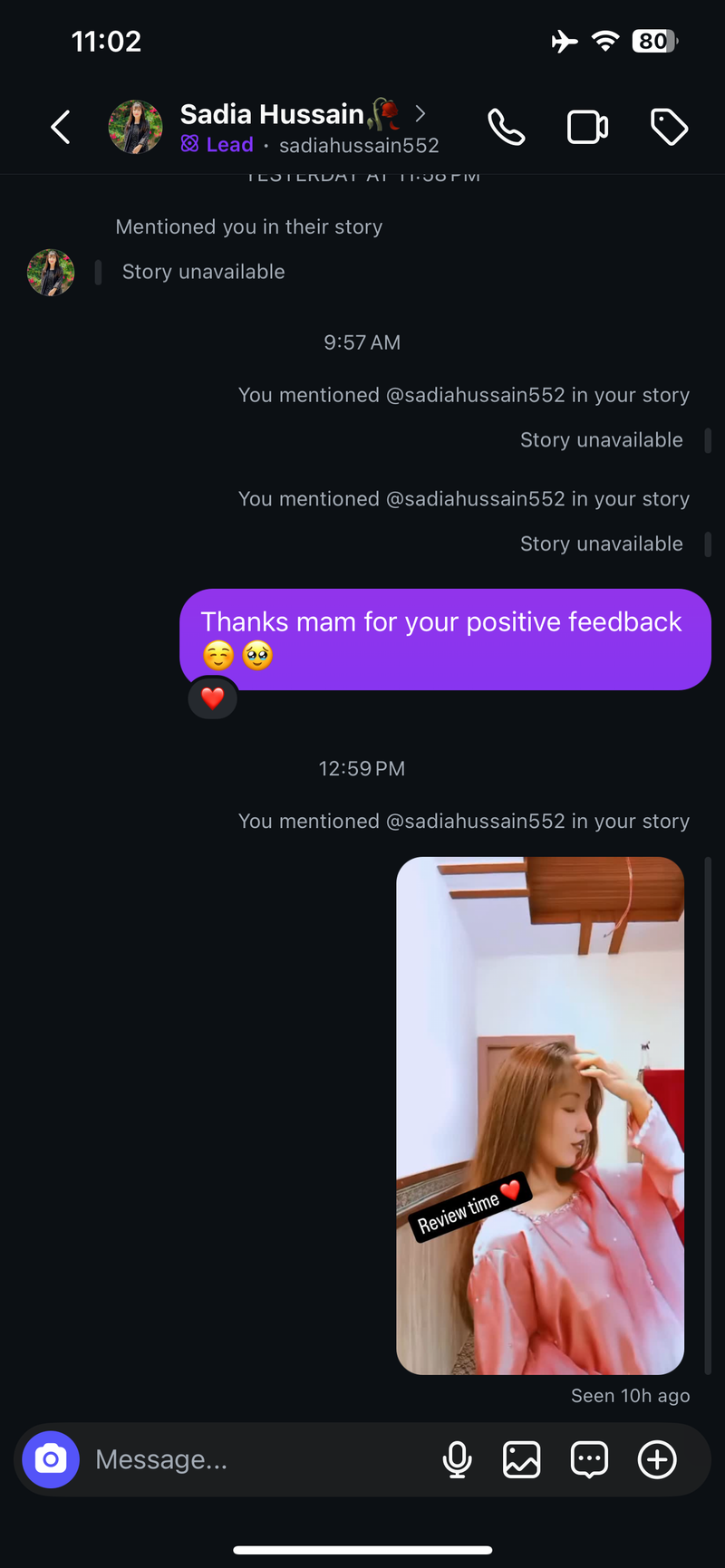Open the label tag options
This screenshot has height=1568, width=725.
(x=669, y=128)
